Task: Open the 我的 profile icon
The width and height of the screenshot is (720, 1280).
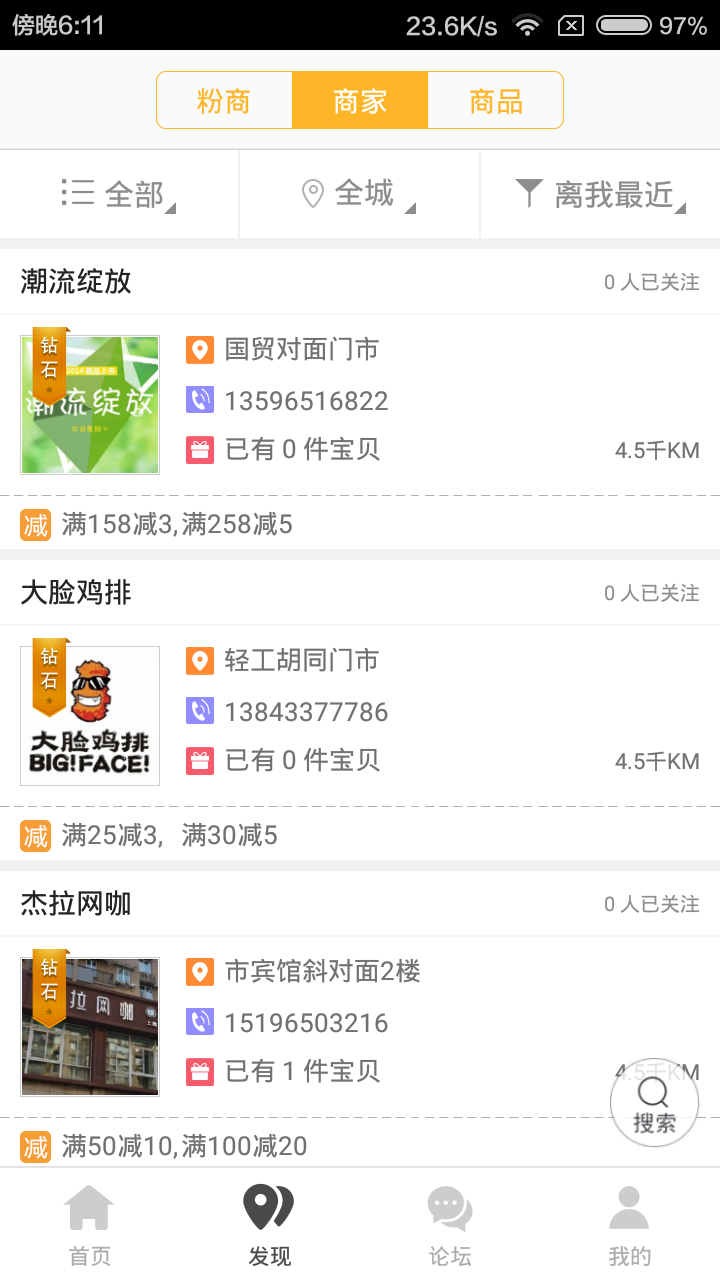Action: pyautogui.click(x=629, y=1215)
